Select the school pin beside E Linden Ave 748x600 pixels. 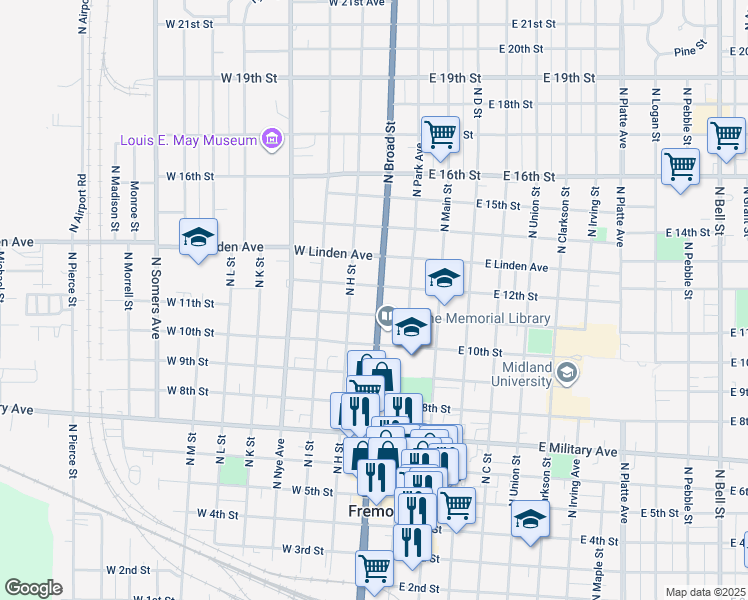coord(444,279)
